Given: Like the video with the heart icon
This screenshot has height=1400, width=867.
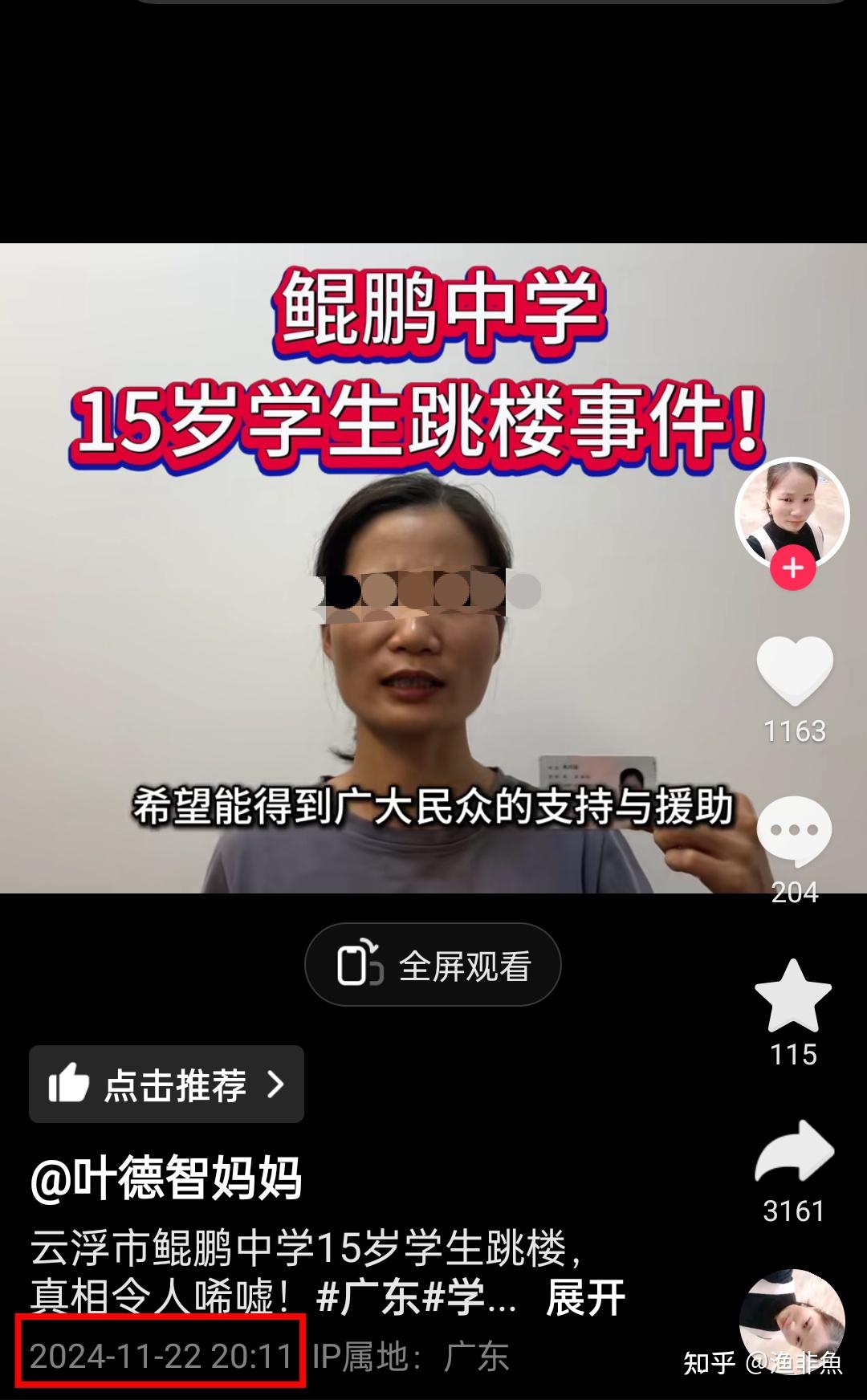Looking at the screenshot, I should point(794,671).
